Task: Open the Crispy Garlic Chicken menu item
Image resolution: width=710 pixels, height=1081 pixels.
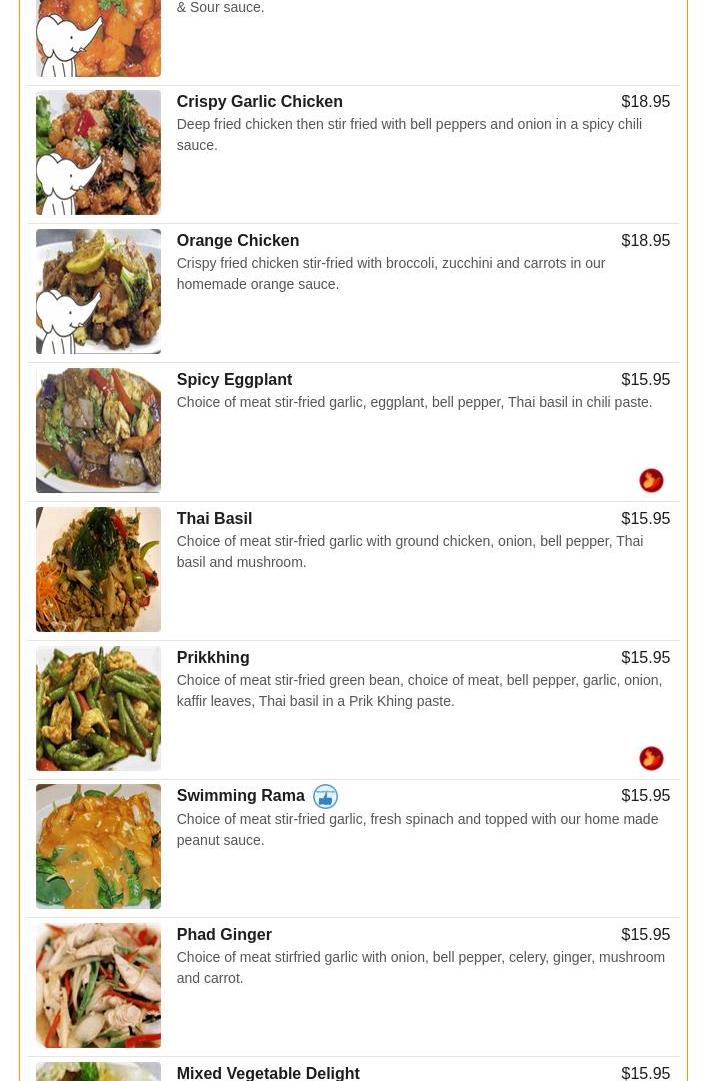Action: click(259, 102)
